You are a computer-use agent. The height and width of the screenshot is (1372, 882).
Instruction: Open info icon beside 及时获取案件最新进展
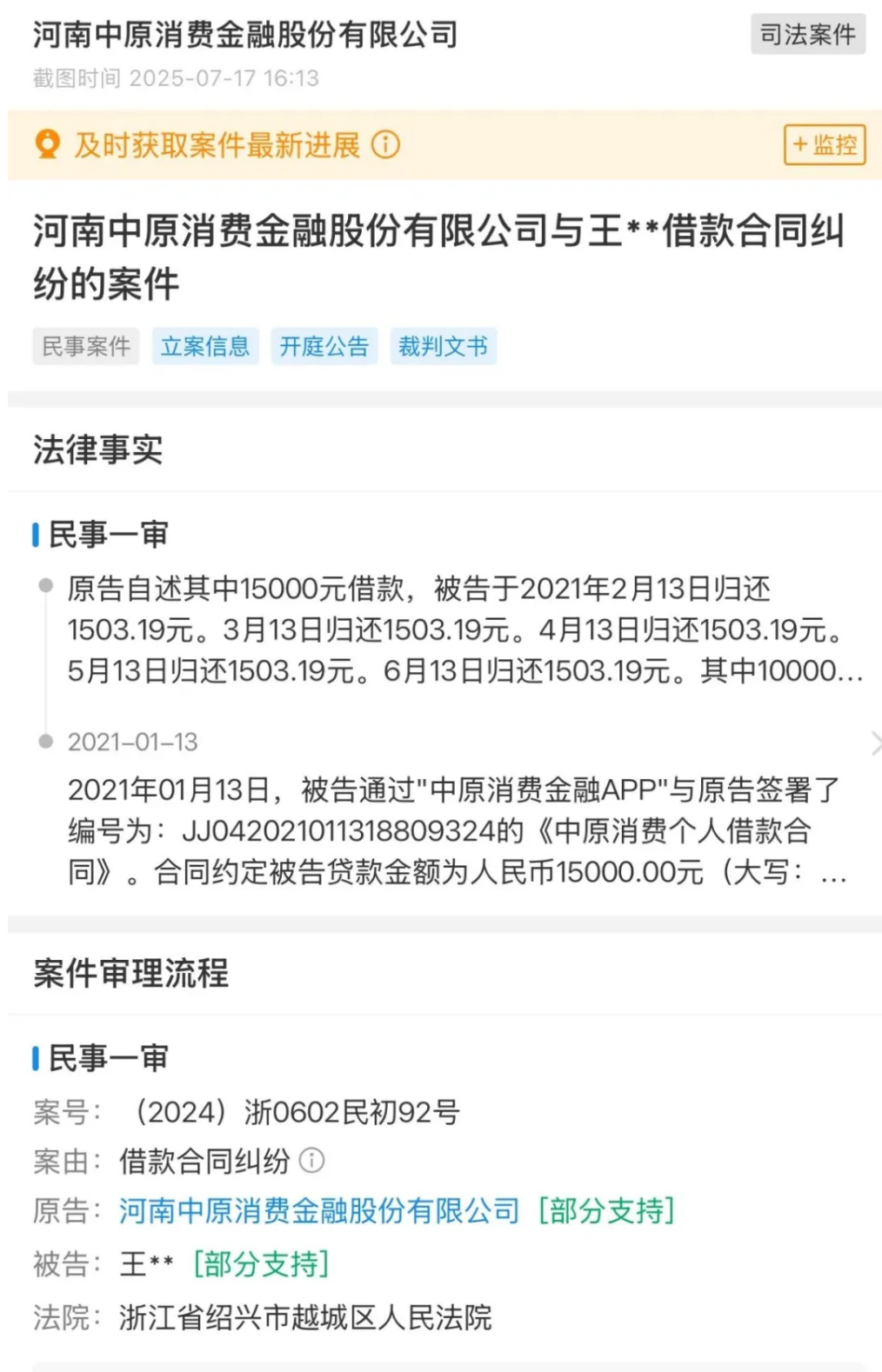[385, 144]
